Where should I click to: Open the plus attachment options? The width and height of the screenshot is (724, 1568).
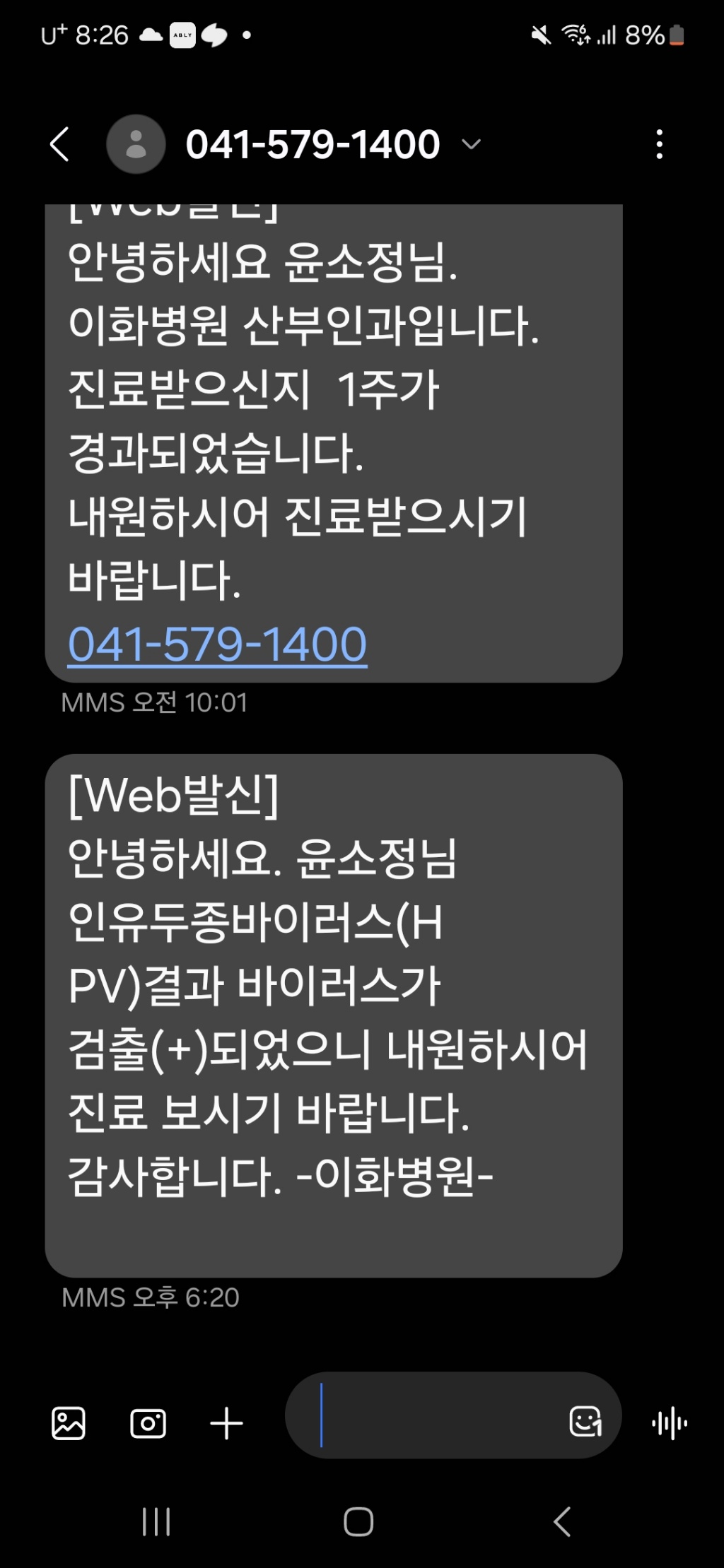pyautogui.click(x=226, y=1423)
